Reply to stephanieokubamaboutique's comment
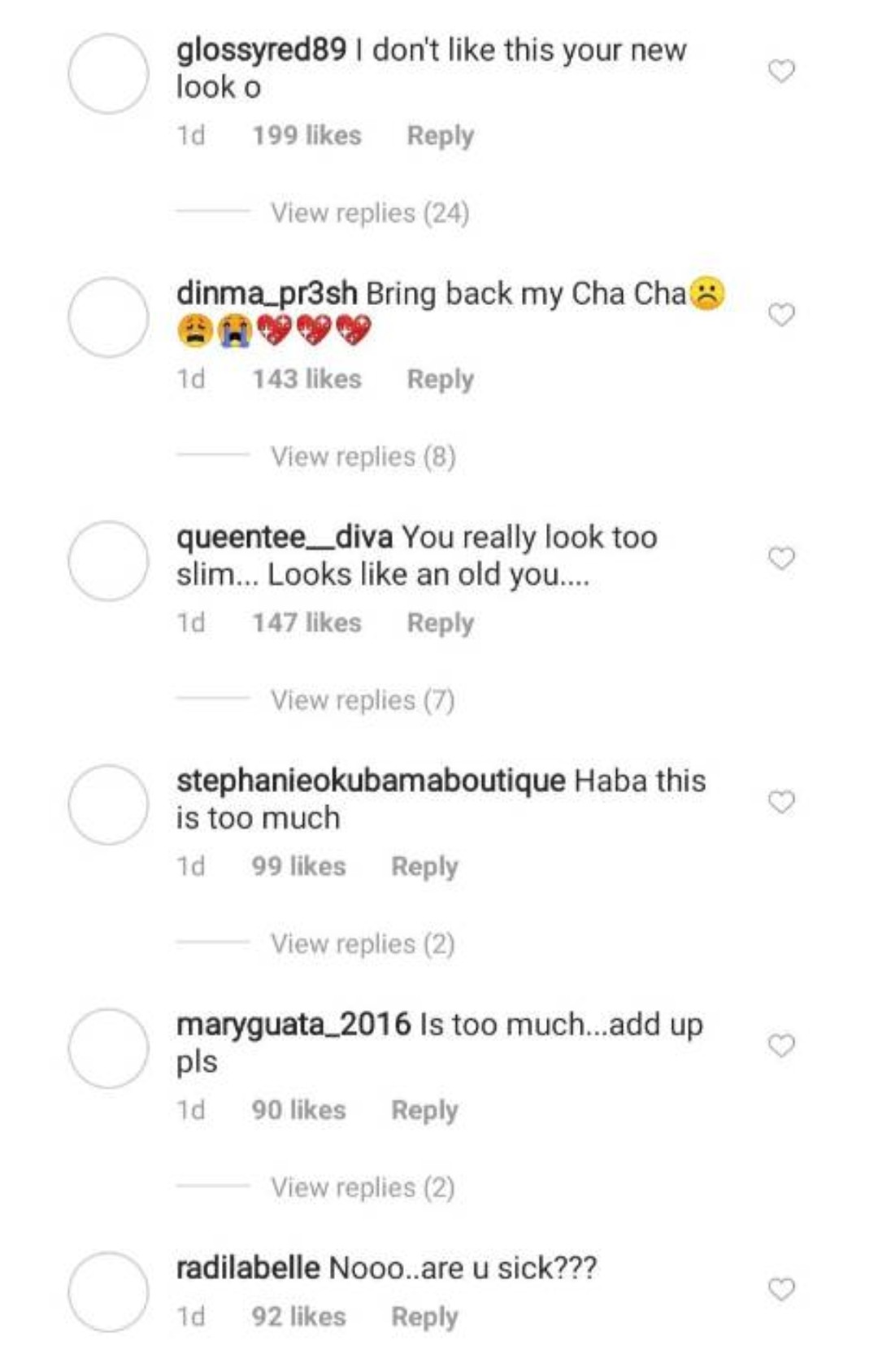This screenshot has height=1372, width=878. tap(424, 866)
